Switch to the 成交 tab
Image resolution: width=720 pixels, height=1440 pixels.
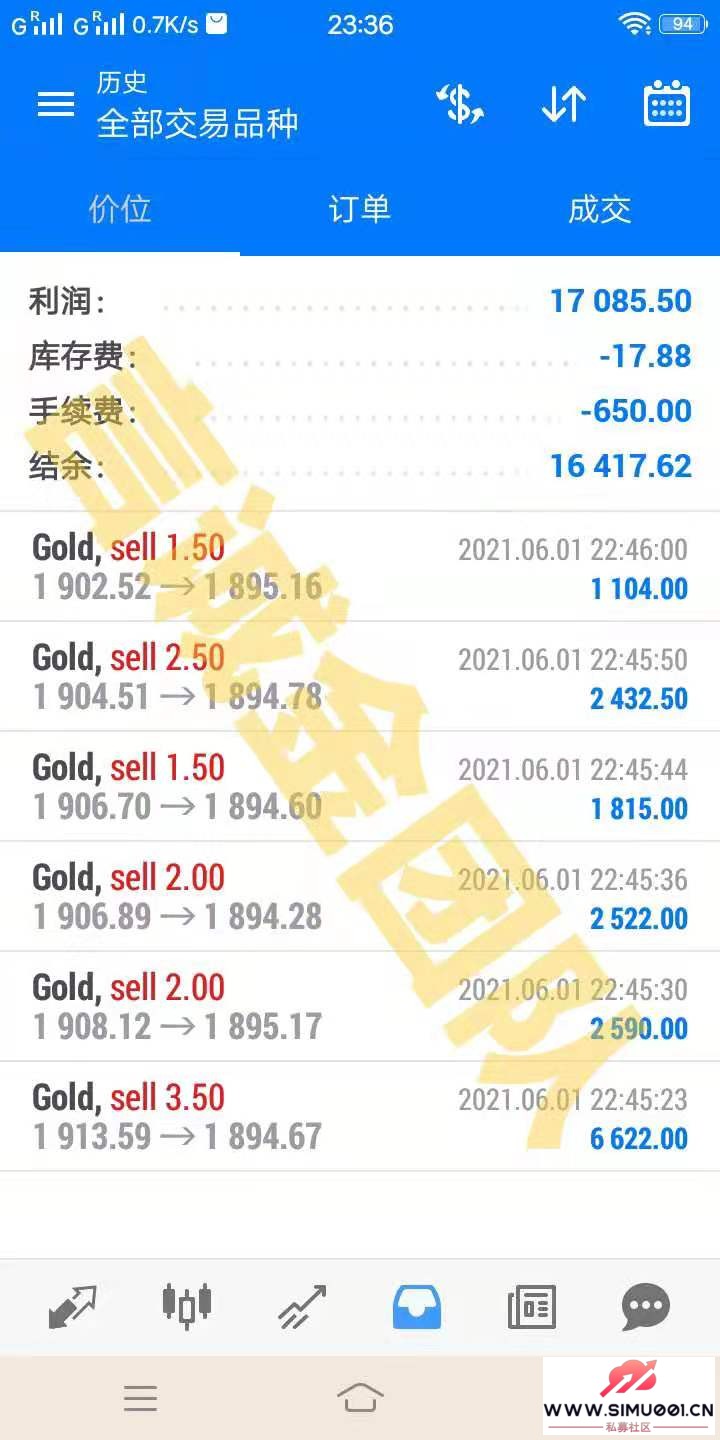pos(600,210)
